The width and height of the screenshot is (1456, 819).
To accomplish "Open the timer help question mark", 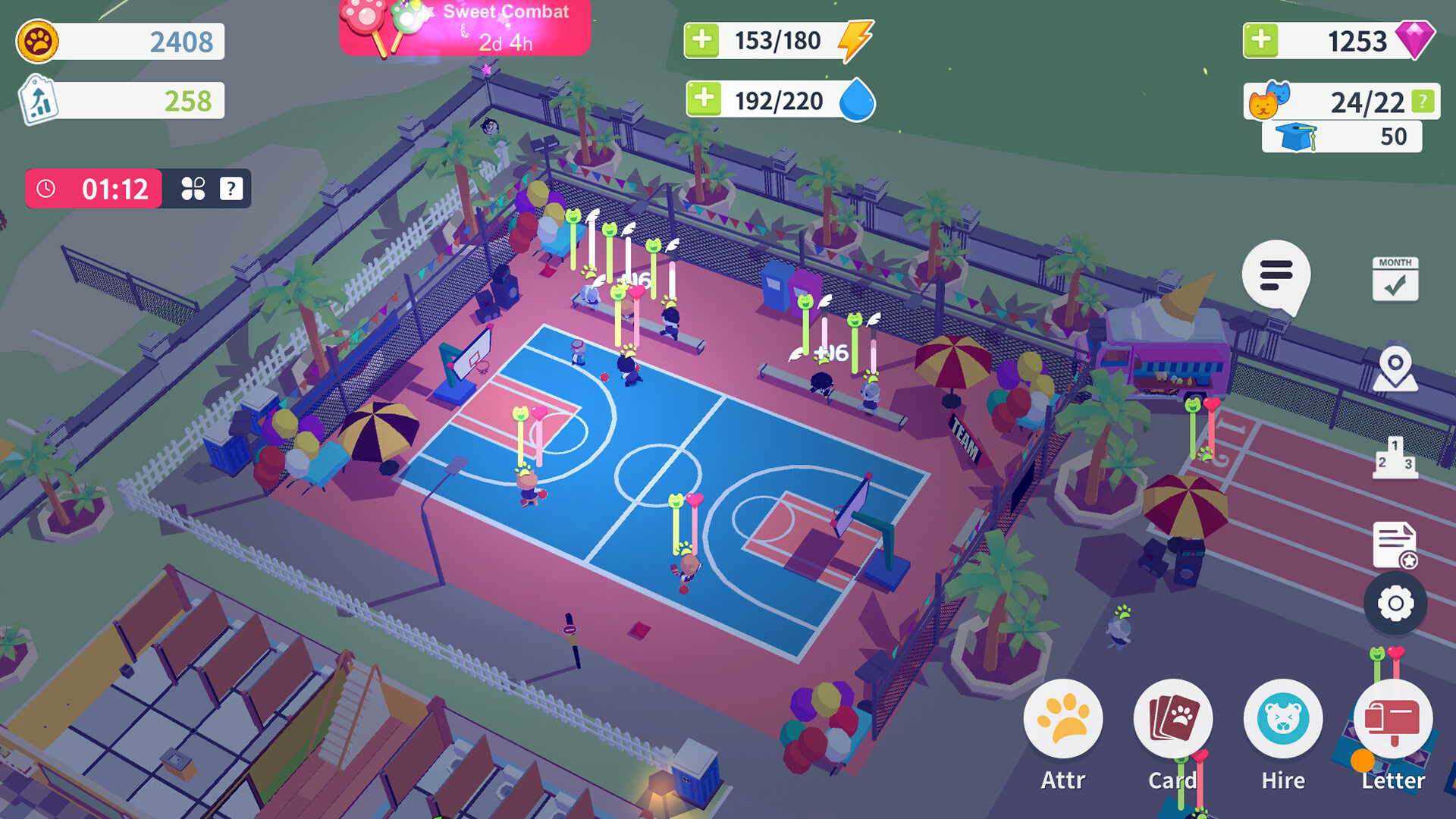I will [231, 188].
